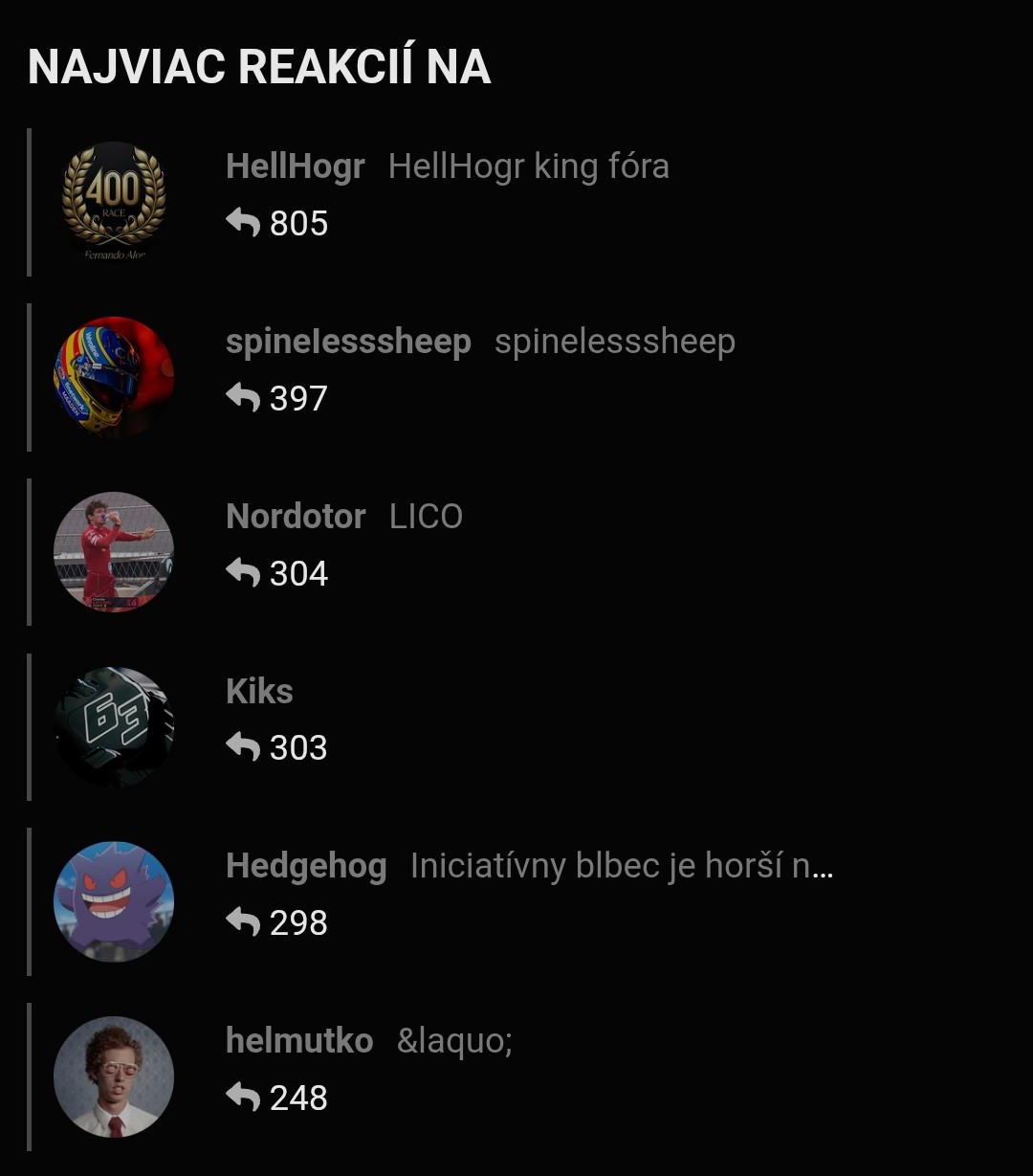Open Kiks's entry with 303 reactions

[x=259, y=692]
